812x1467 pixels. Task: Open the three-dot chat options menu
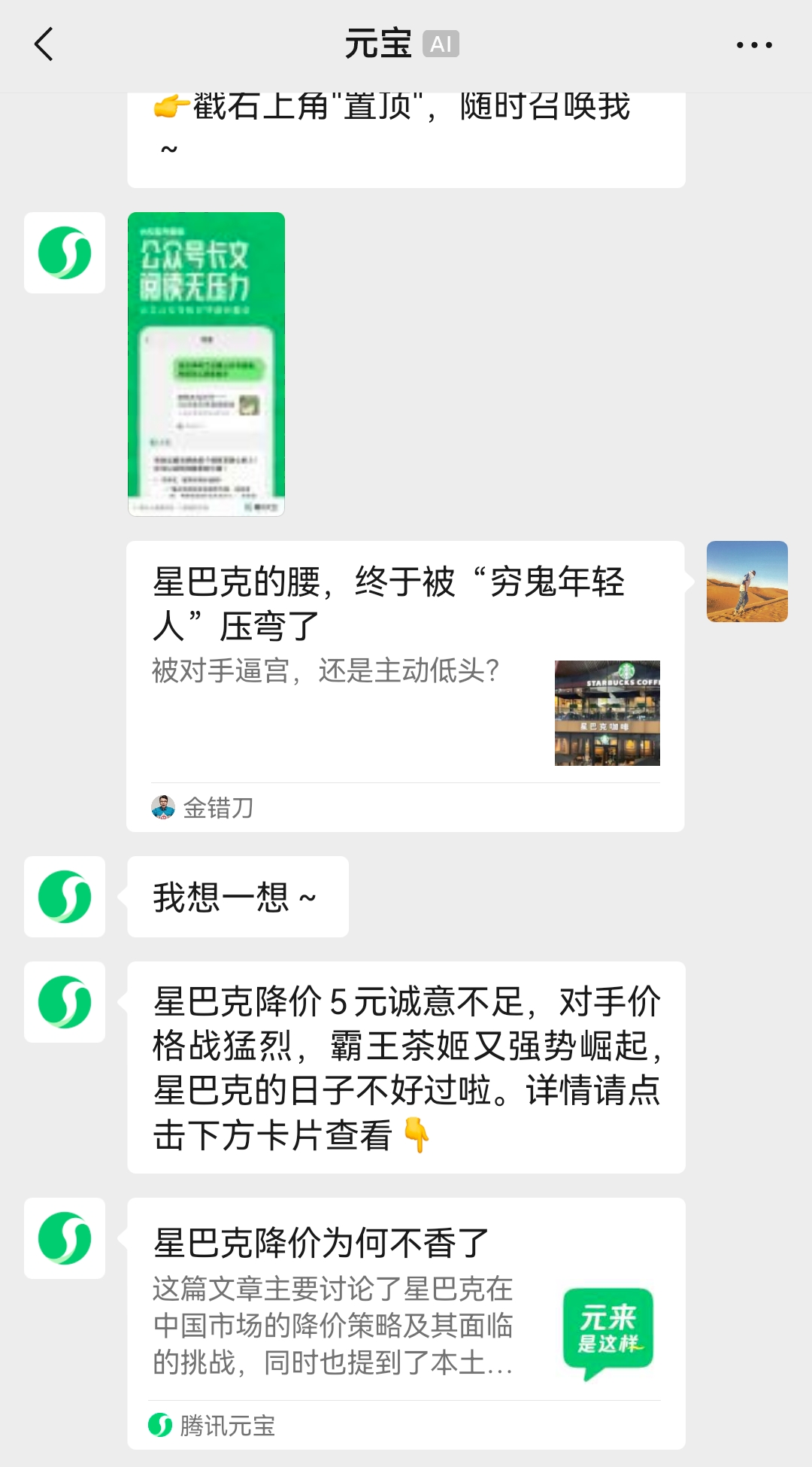coord(754,44)
